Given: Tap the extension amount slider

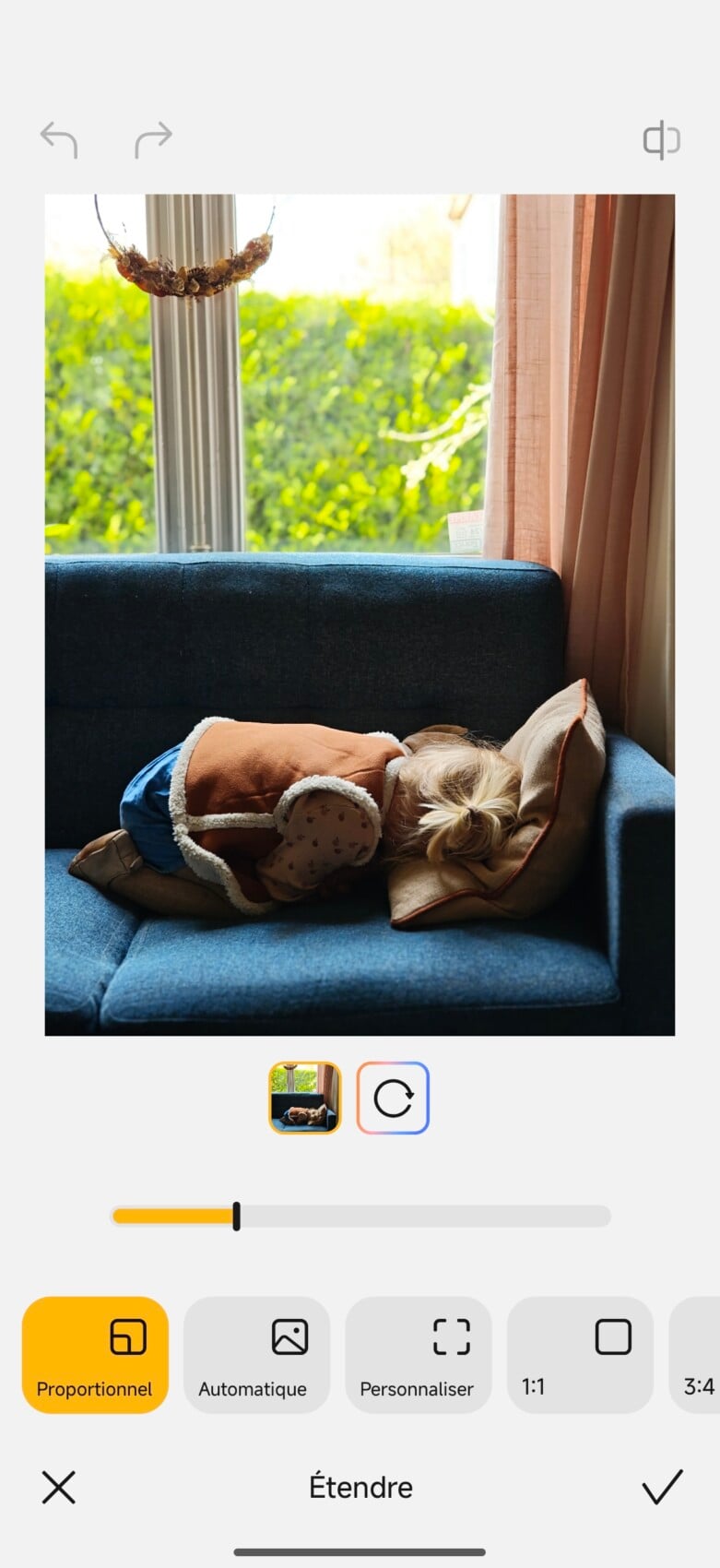Looking at the screenshot, I should (360, 1217).
